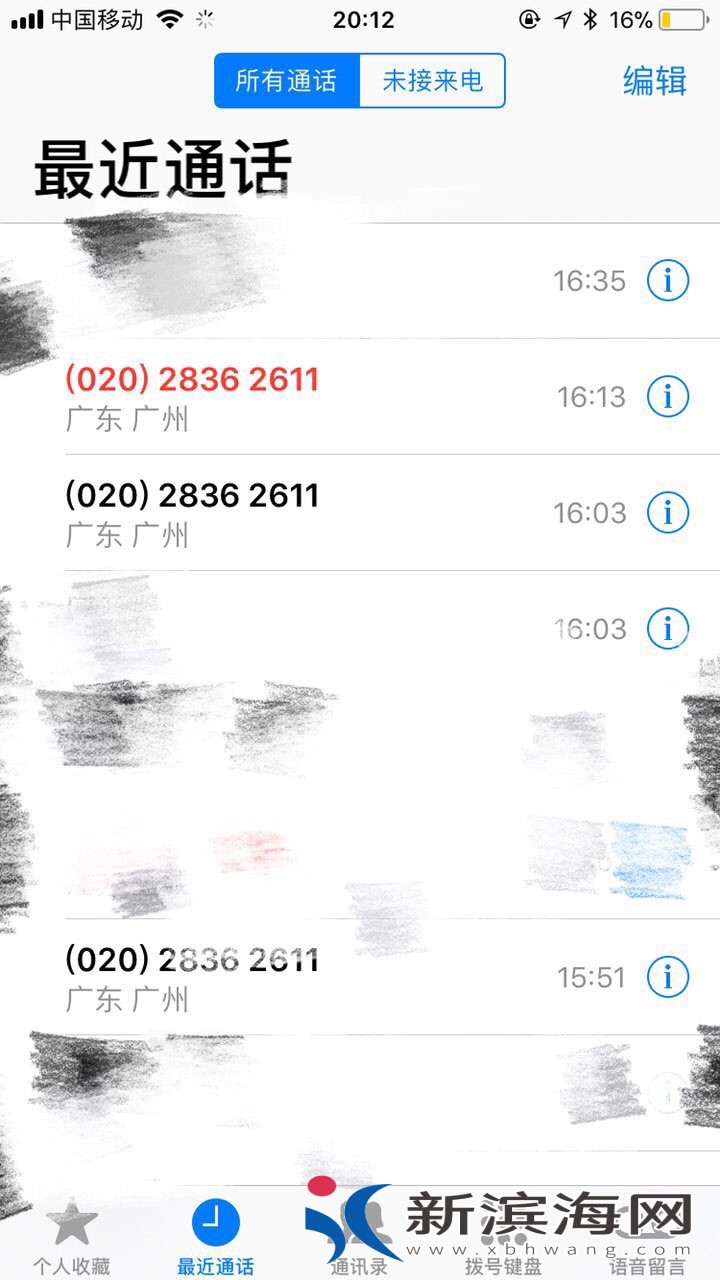Open info for the missed 16:13 call
Viewport: 720px width, 1280px height.
[x=667, y=397]
